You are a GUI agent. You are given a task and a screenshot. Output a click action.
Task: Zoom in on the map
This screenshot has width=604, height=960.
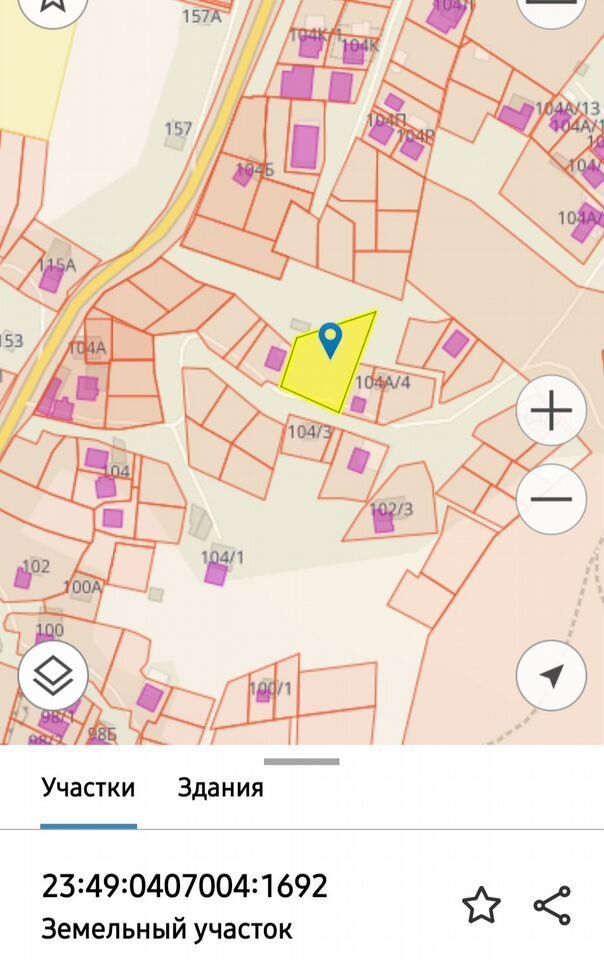551,410
